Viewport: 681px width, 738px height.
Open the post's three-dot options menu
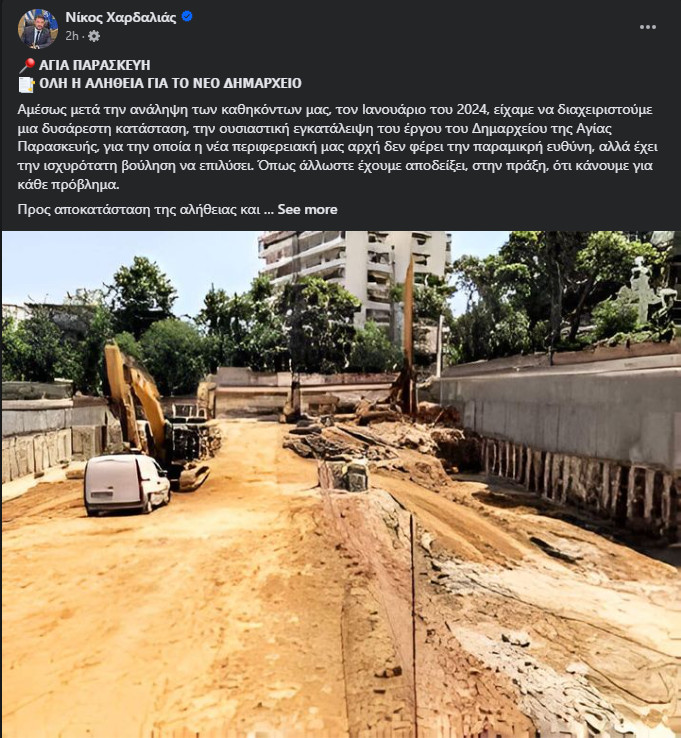click(647, 27)
